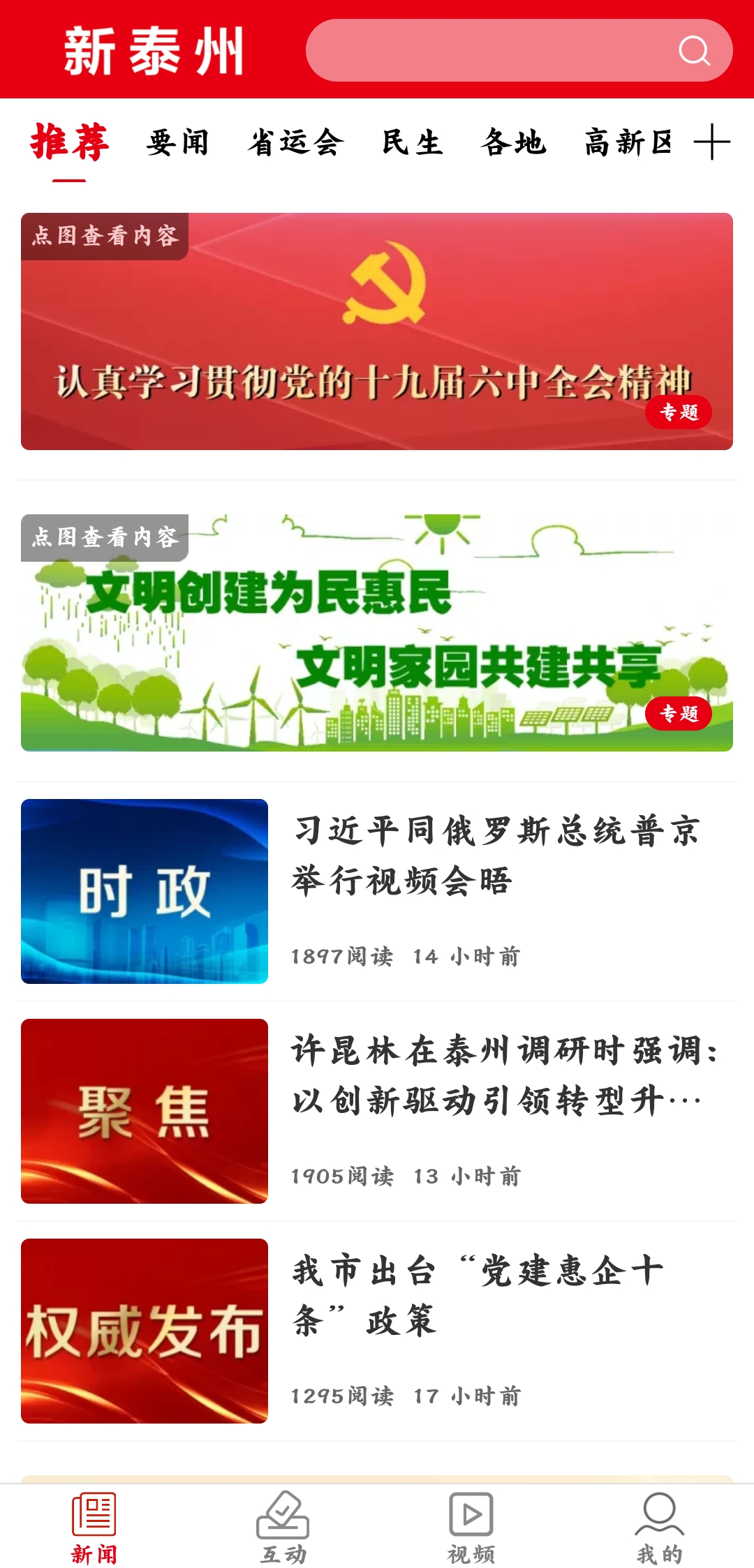Viewport: 754px width, 1568px height.
Task: Open the 十九届六中全会精神 special banner
Action: click(377, 331)
